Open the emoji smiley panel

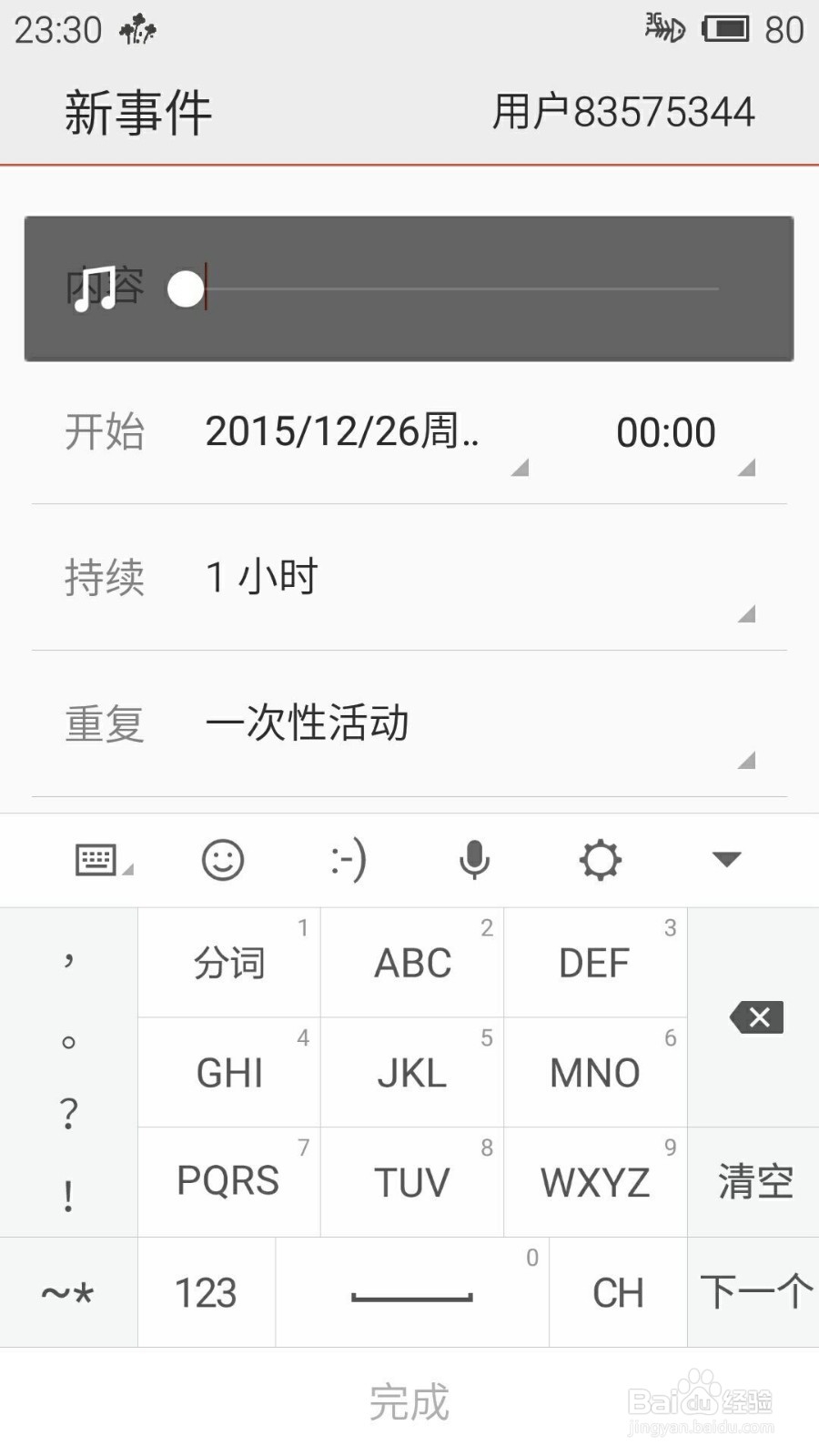pos(223,859)
